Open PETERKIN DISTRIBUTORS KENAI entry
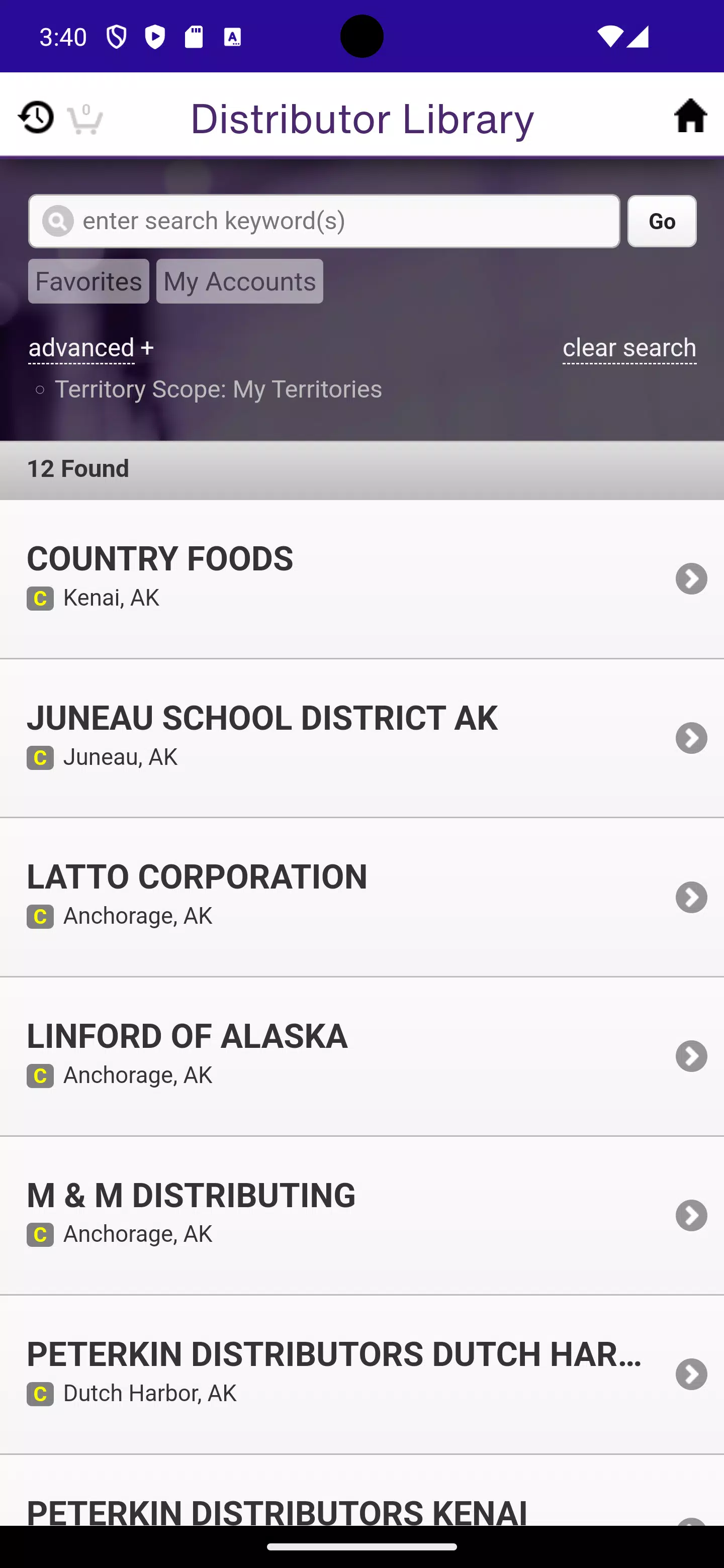 point(361,1491)
